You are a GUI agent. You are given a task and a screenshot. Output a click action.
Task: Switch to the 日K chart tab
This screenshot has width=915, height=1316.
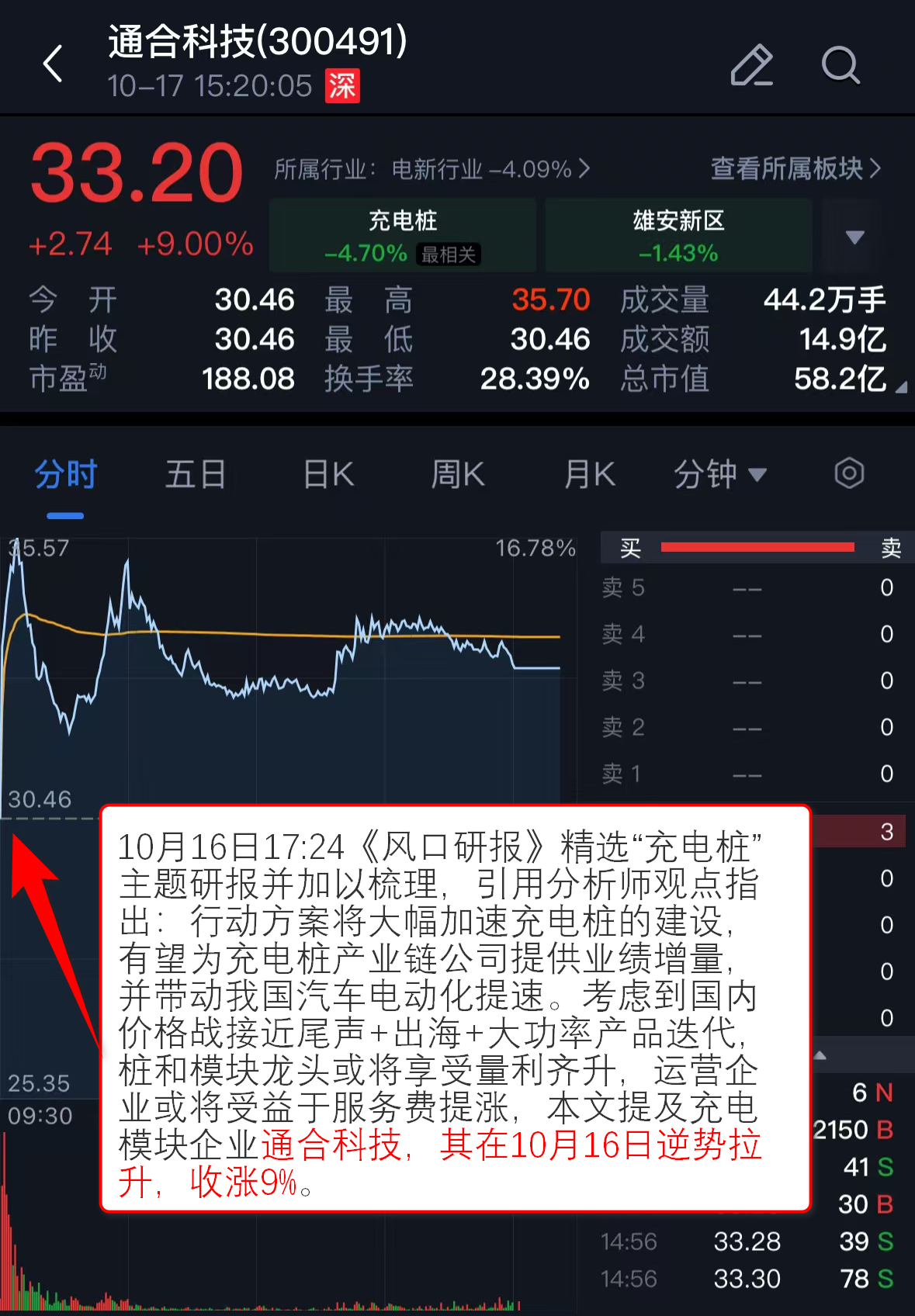coord(328,474)
